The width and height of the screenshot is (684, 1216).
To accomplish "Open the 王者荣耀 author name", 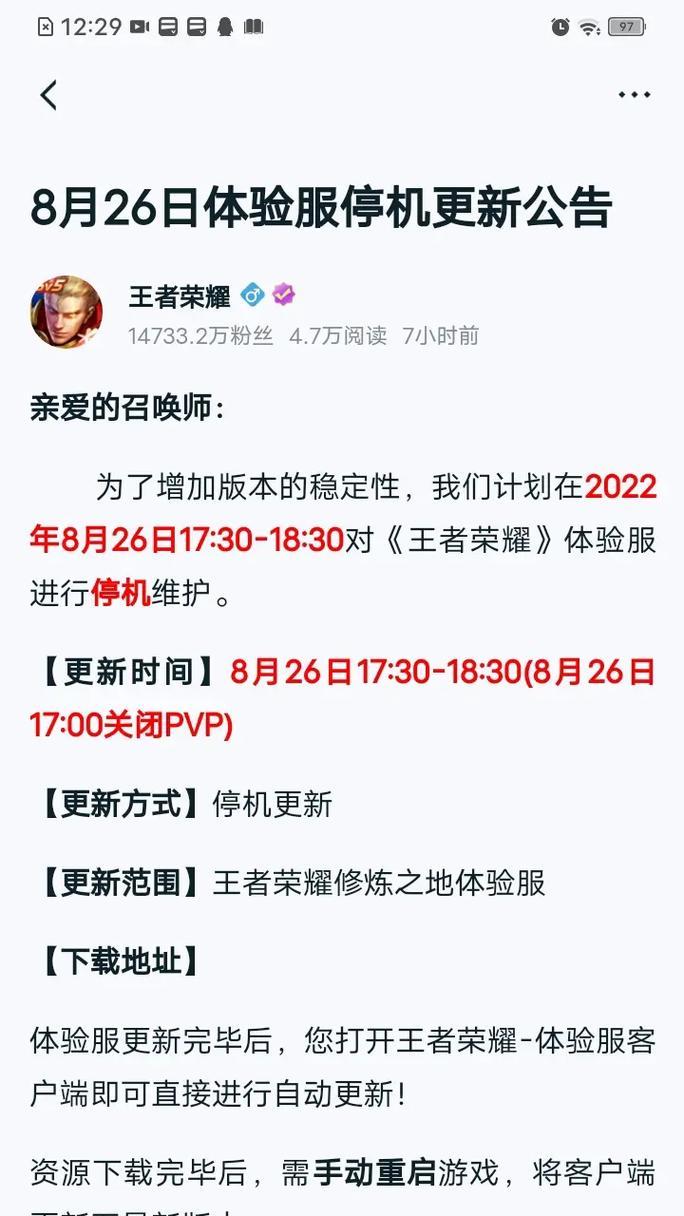I will tap(179, 296).
